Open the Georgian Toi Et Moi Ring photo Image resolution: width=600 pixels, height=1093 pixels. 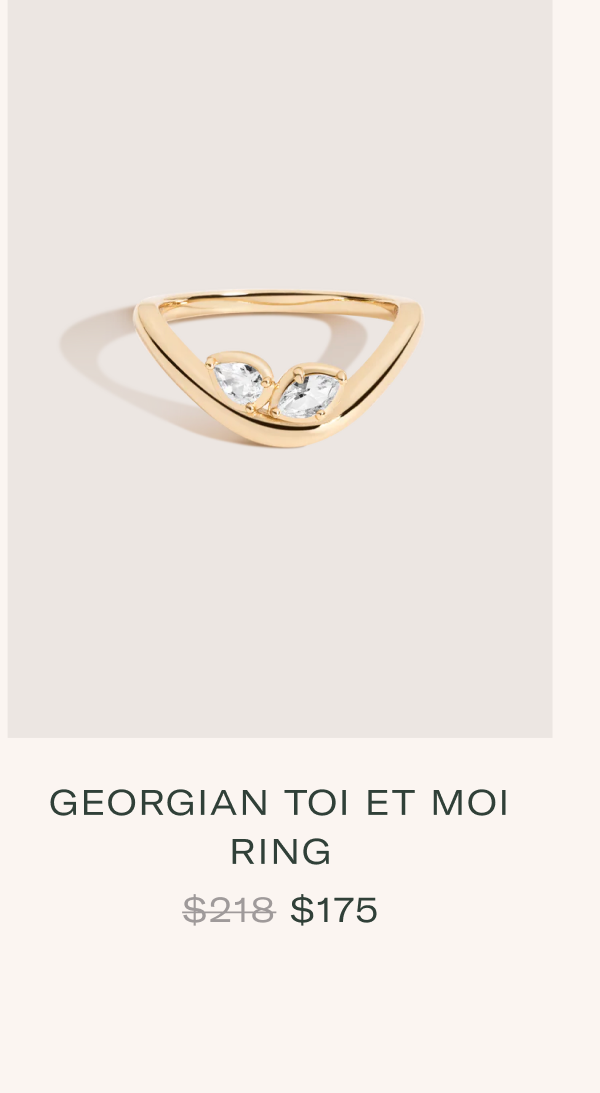(x=280, y=368)
